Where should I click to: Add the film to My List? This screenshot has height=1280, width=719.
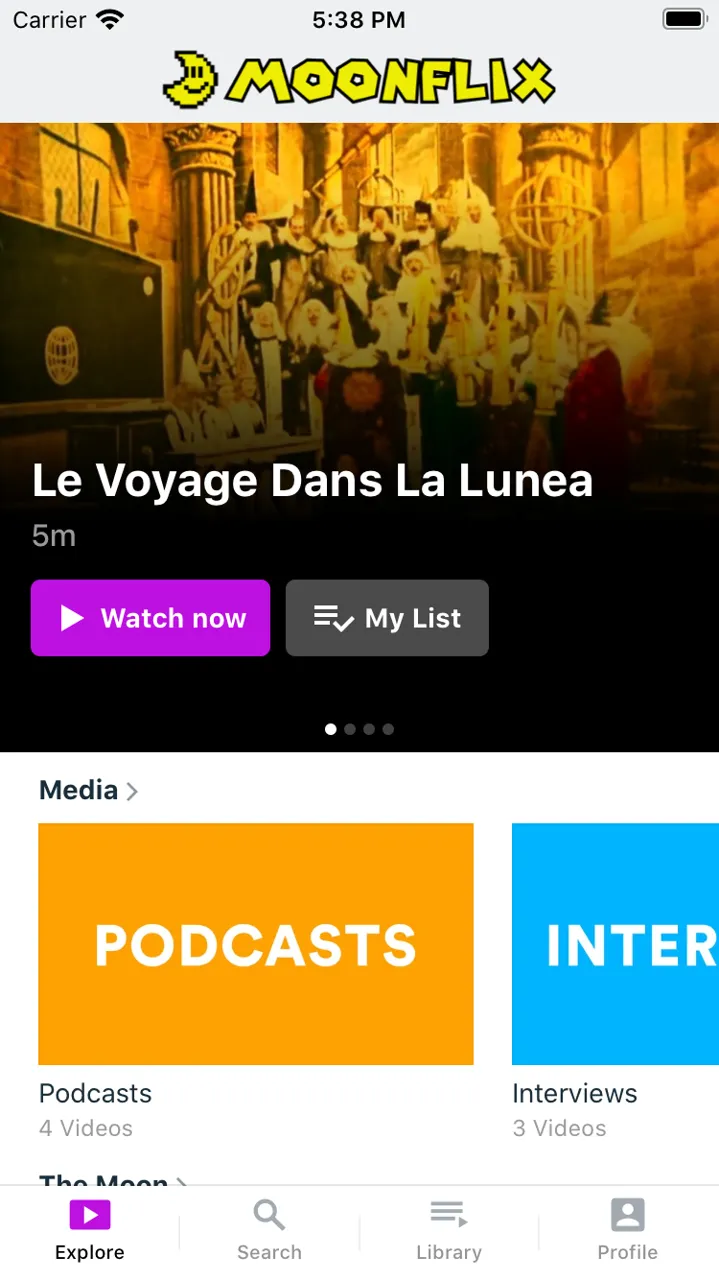387,618
